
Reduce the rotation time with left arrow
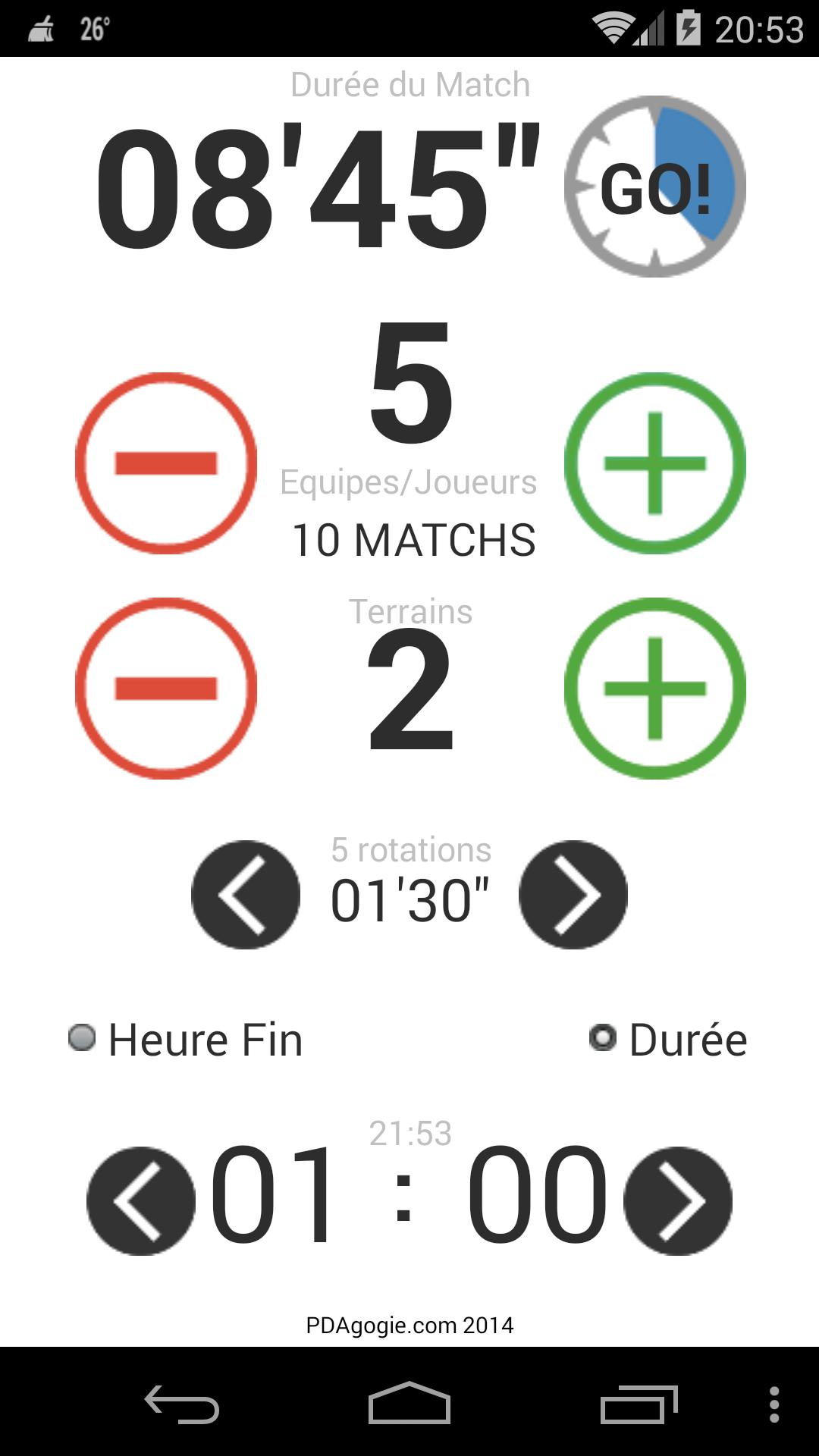[x=246, y=895]
